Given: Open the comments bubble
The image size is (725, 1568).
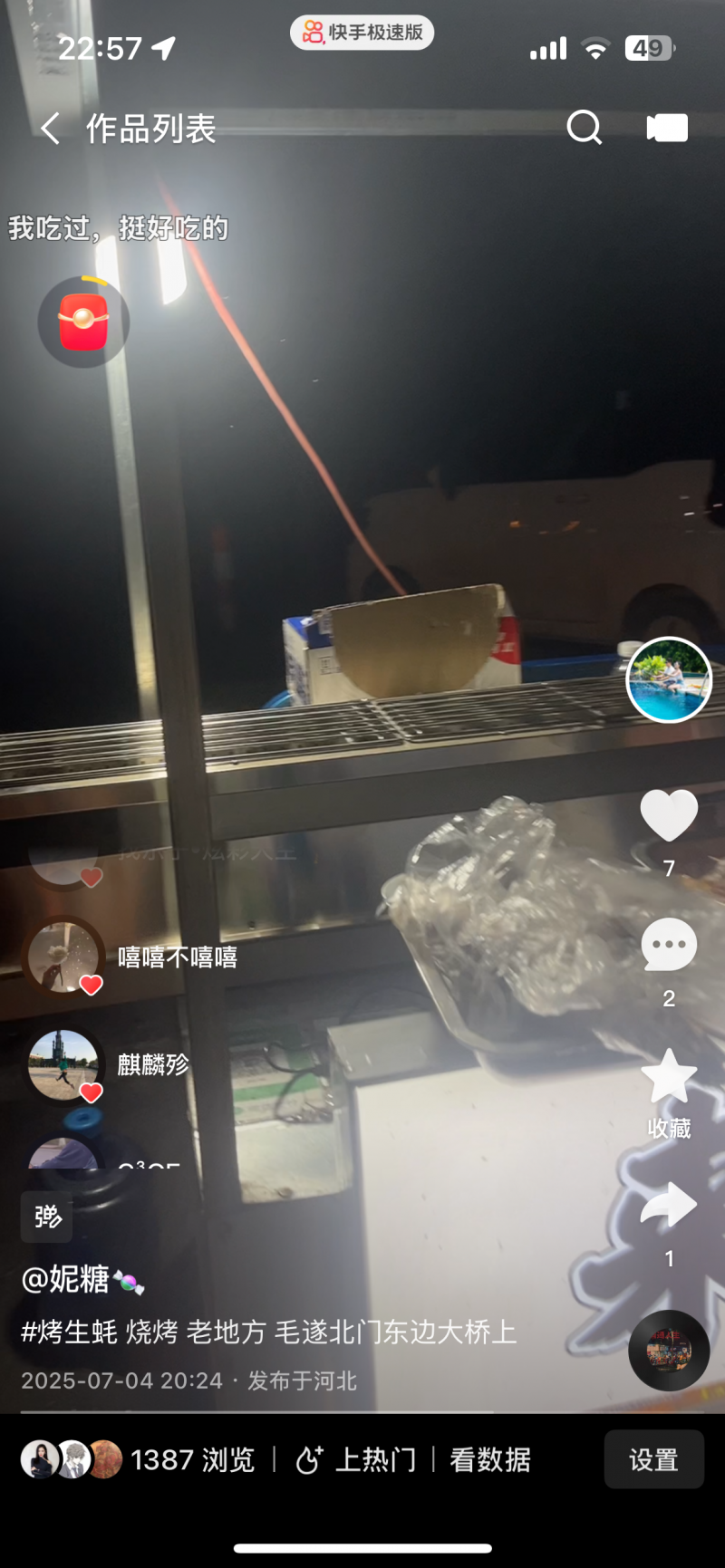Looking at the screenshot, I should 669,946.
